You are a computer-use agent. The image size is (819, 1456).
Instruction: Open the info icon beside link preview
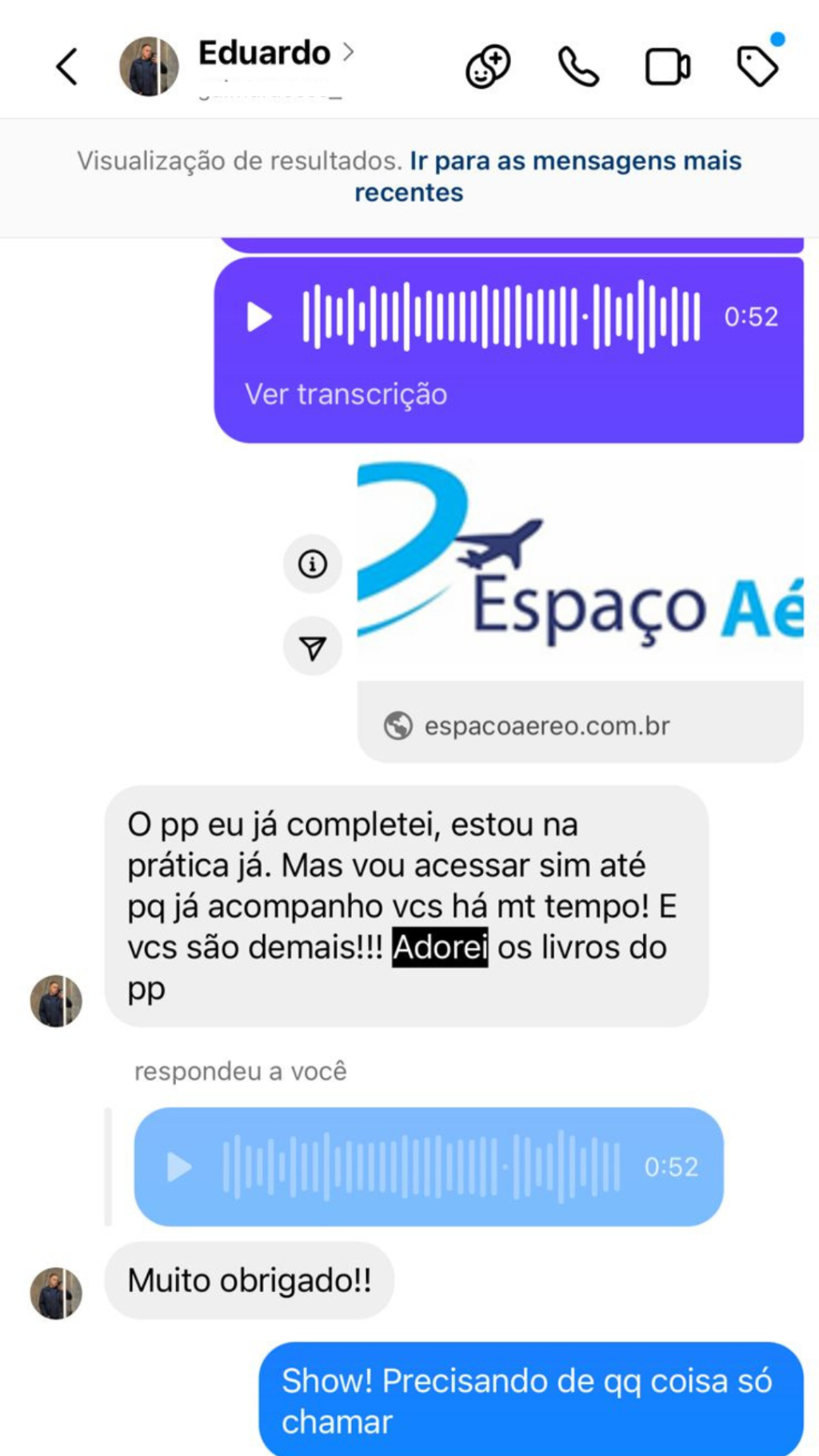tap(313, 564)
